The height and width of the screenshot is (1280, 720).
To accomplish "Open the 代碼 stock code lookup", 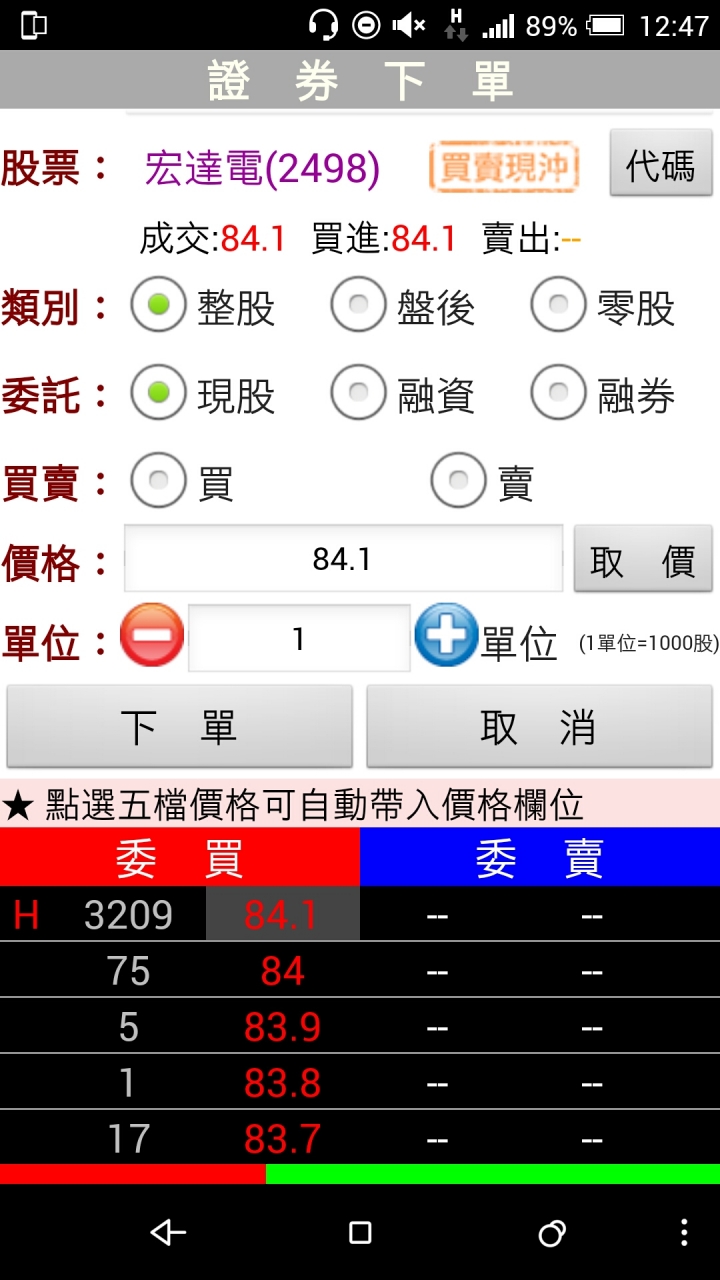I will tap(660, 164).
